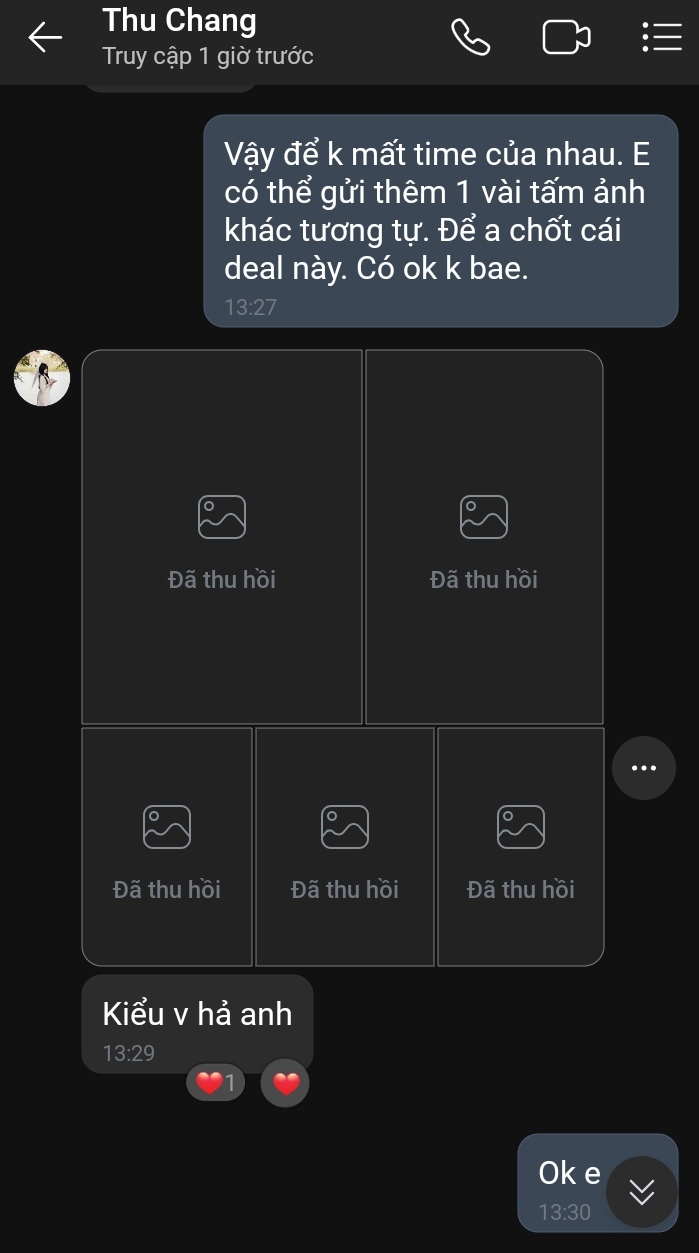Start a voice call with Thu Chang
Viewport: 699px width, 1253px height.
tap(471, 38)
